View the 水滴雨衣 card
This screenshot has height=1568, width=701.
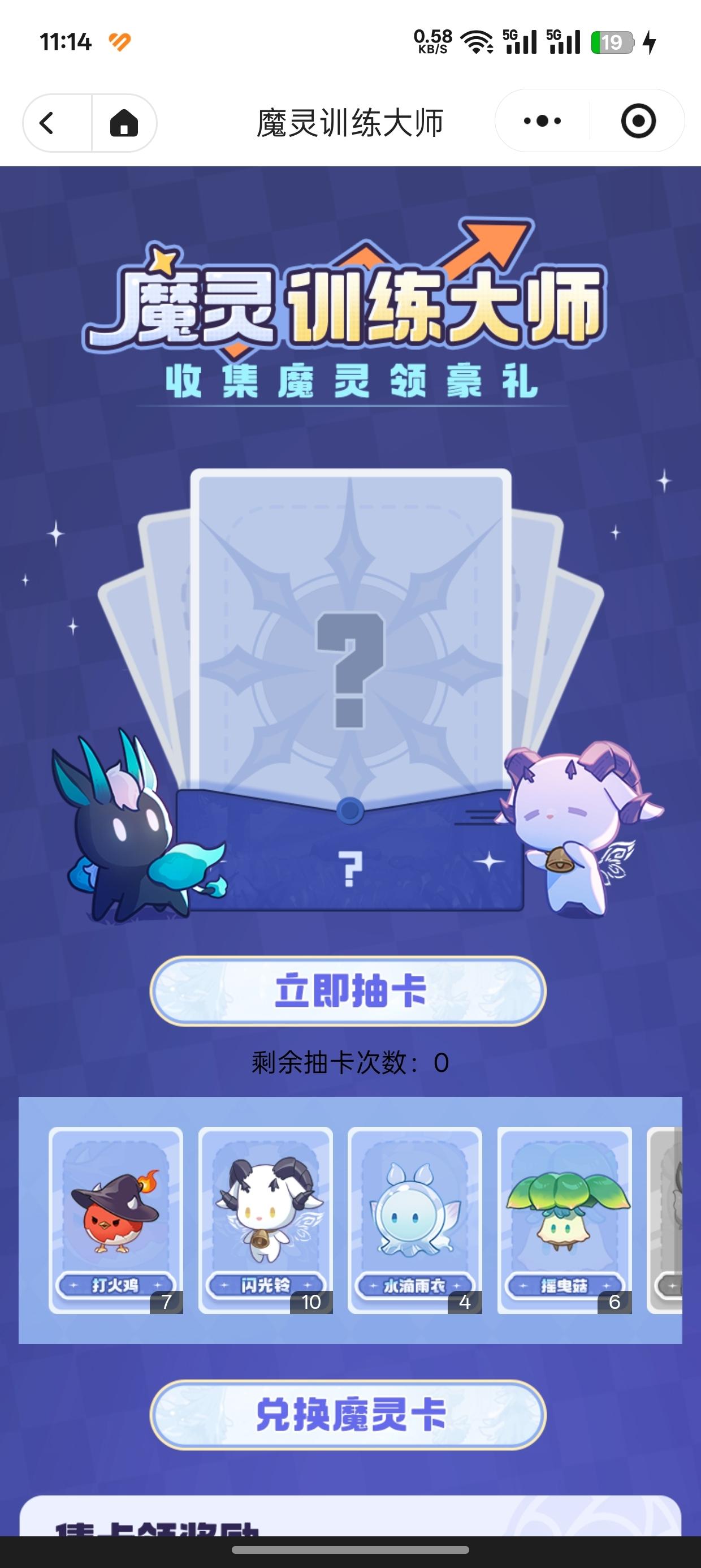click(415, 1220)
